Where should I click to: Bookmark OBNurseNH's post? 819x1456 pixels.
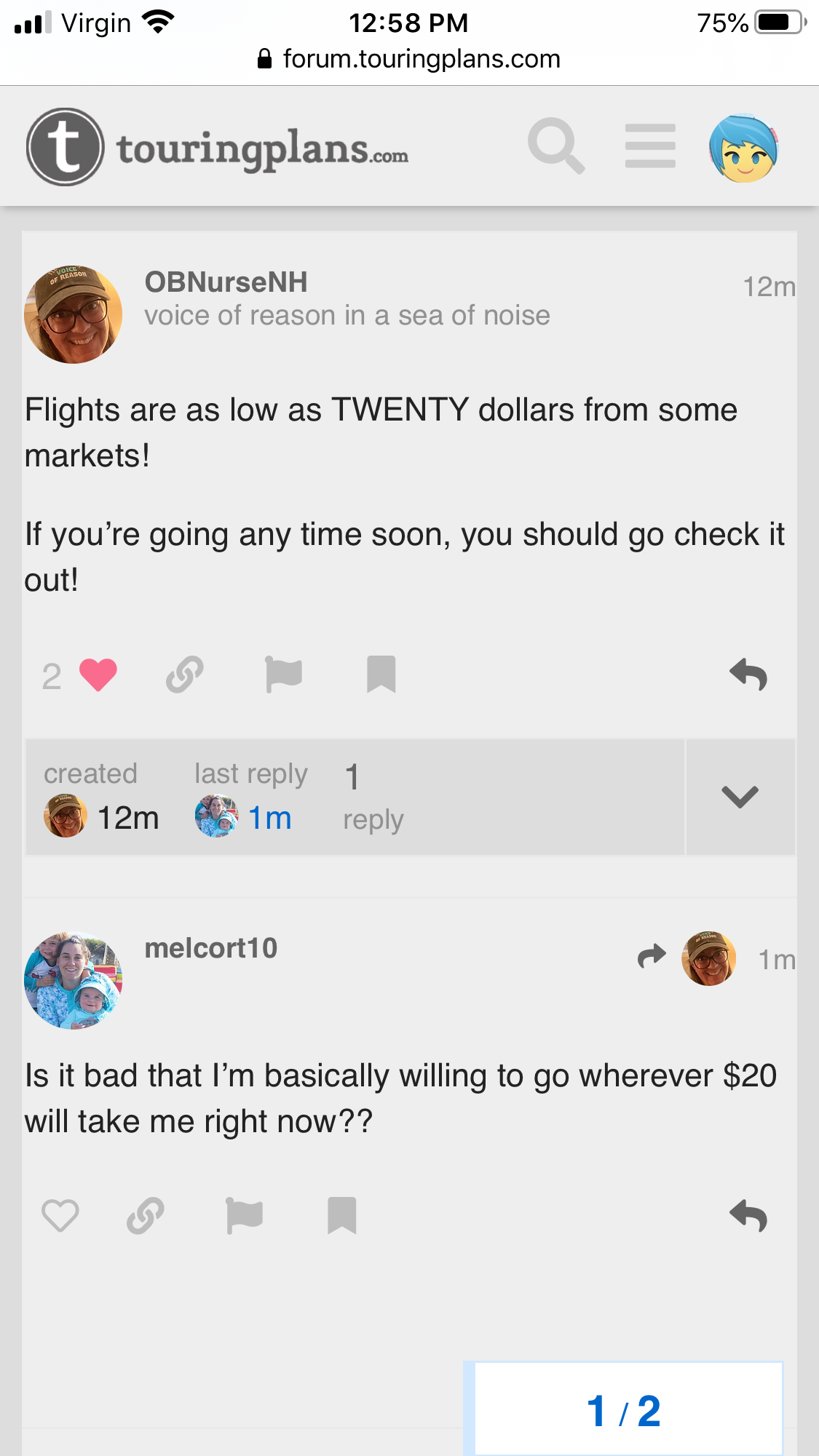pyautogui.click(x=381, y=675)
